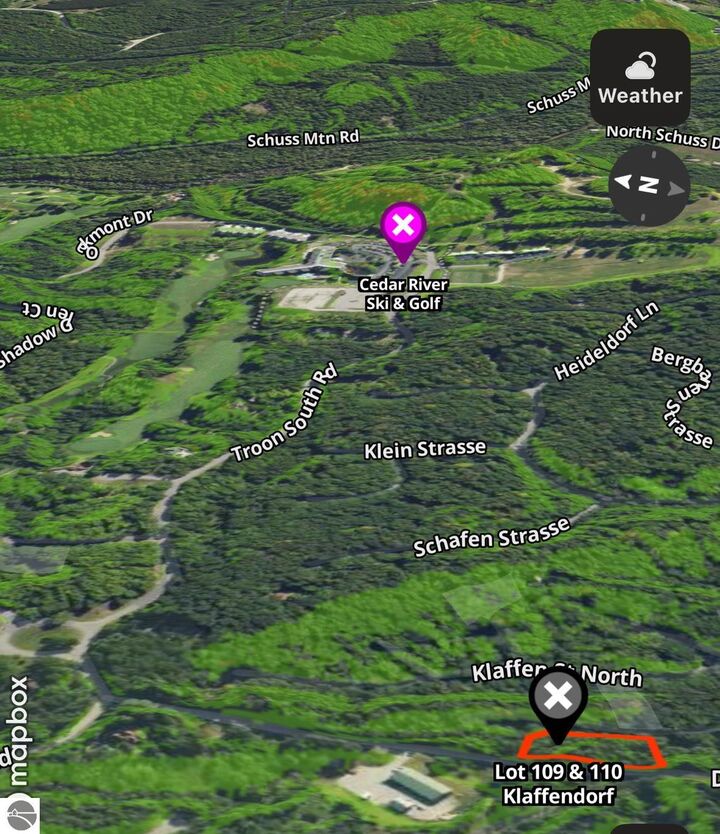Select the Cedar River Ski & Golf pin
The height and width of the screenshot is (834, 720).
tap(402, 228)
